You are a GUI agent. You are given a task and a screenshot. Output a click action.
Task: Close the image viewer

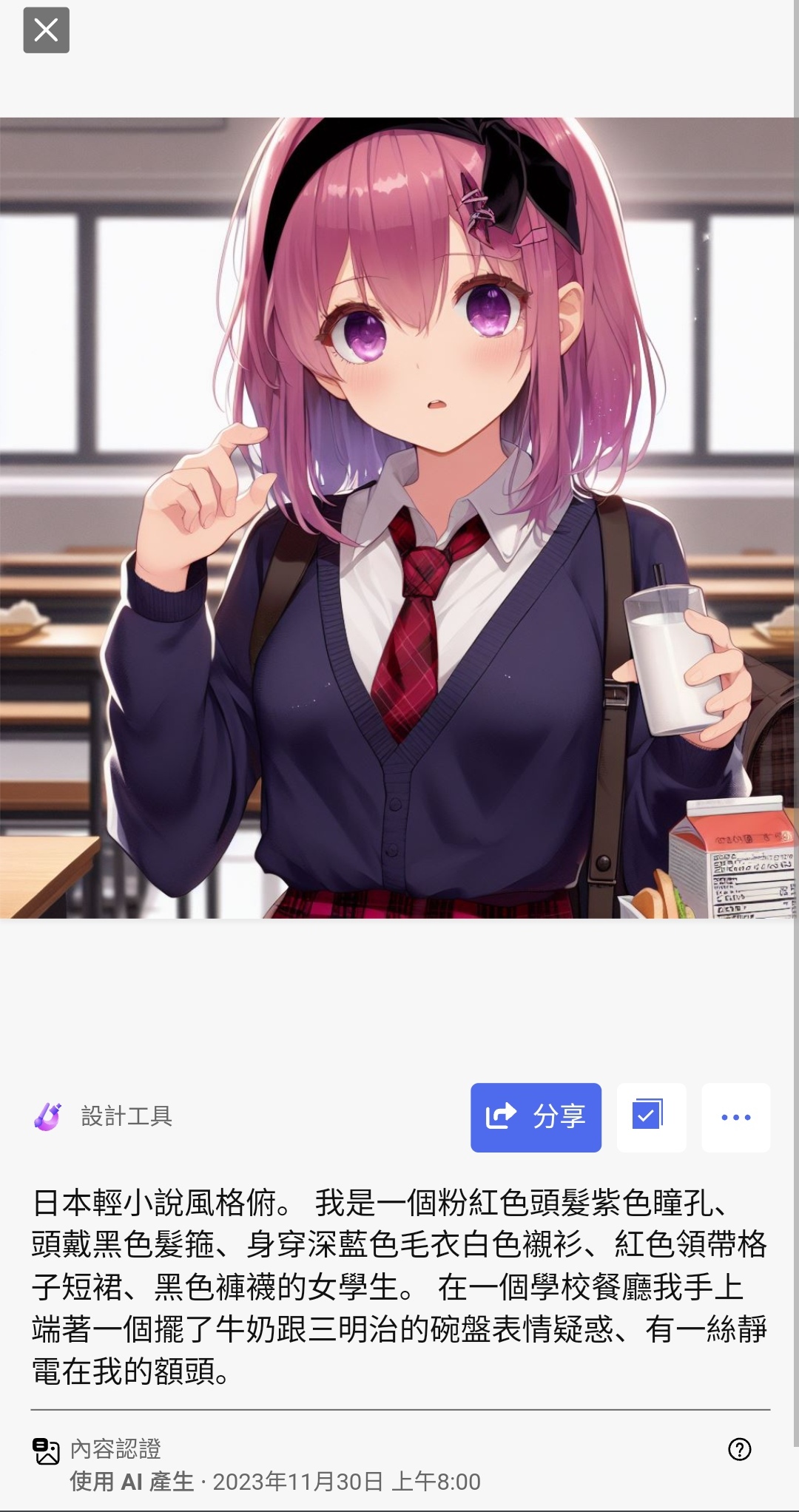(x=46, y=30)
